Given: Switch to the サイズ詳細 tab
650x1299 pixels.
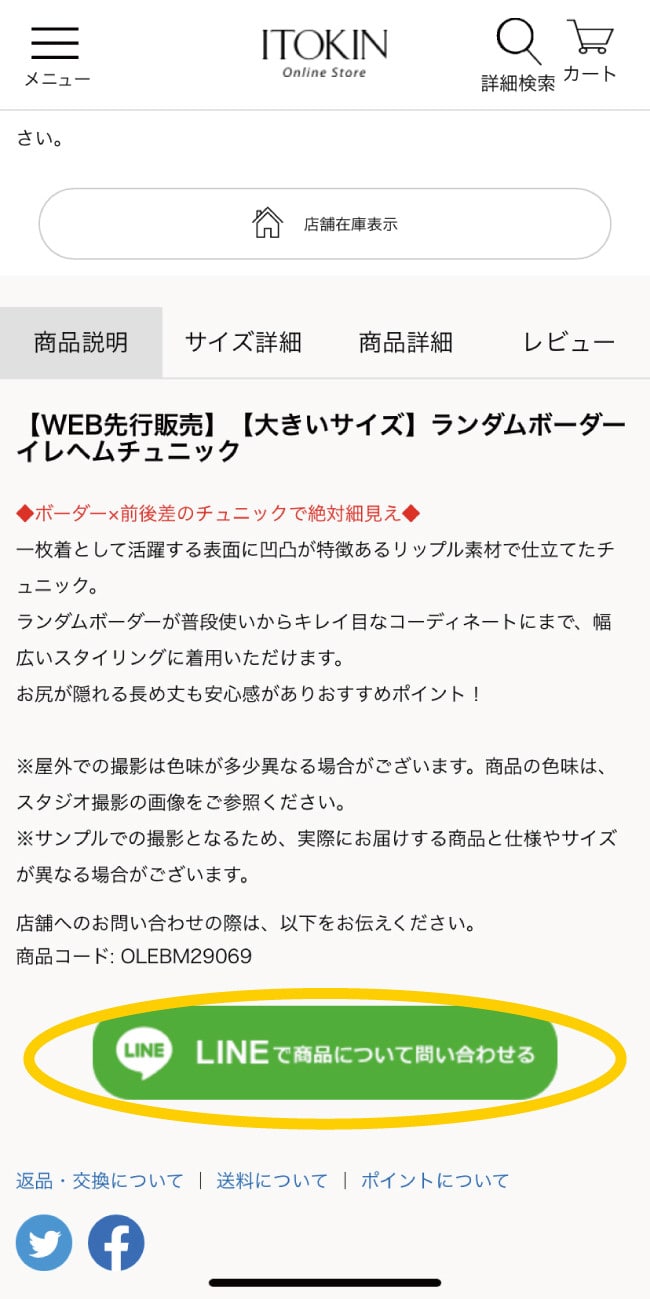Looking at the screenshot, I should pyautogui.click(x=243, y=343).
